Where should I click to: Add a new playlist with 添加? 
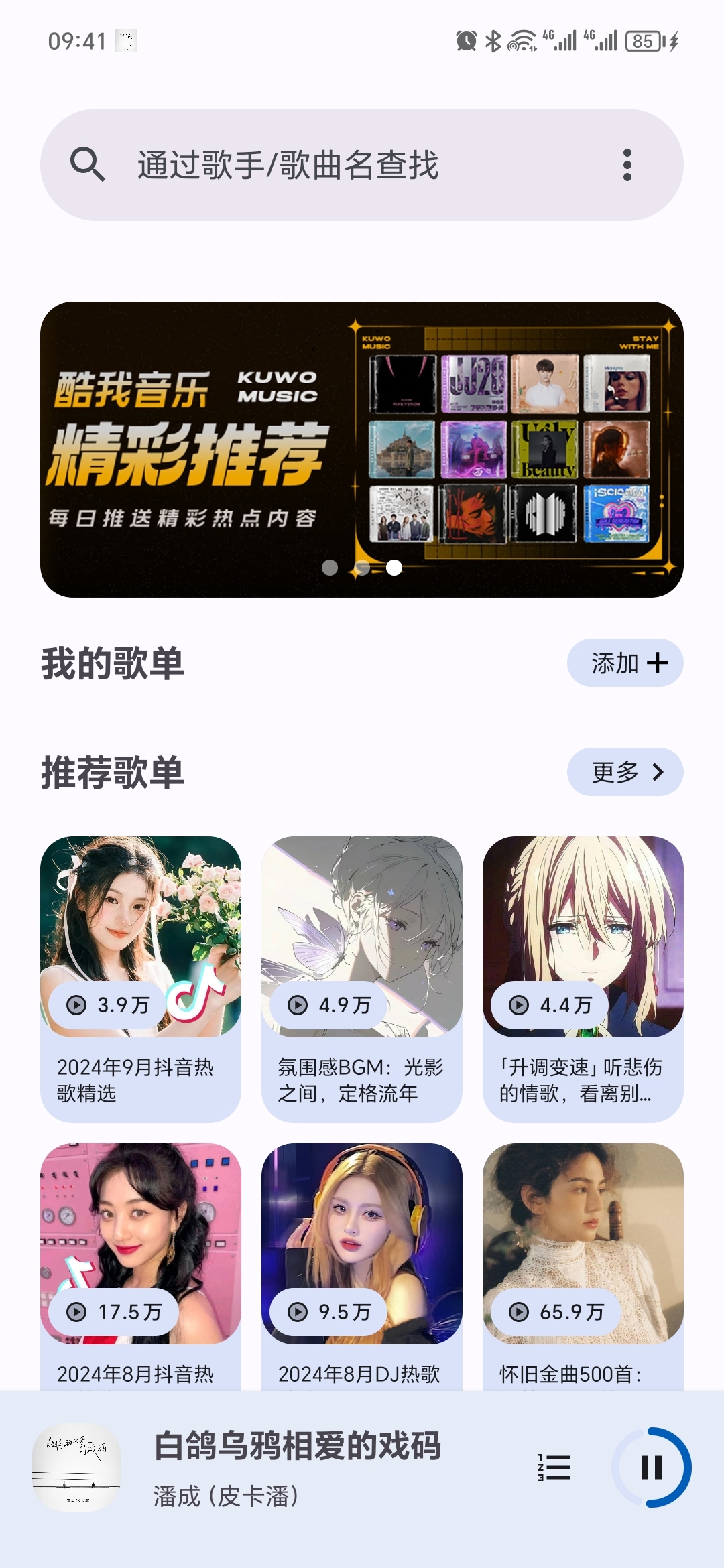[625, 663]
